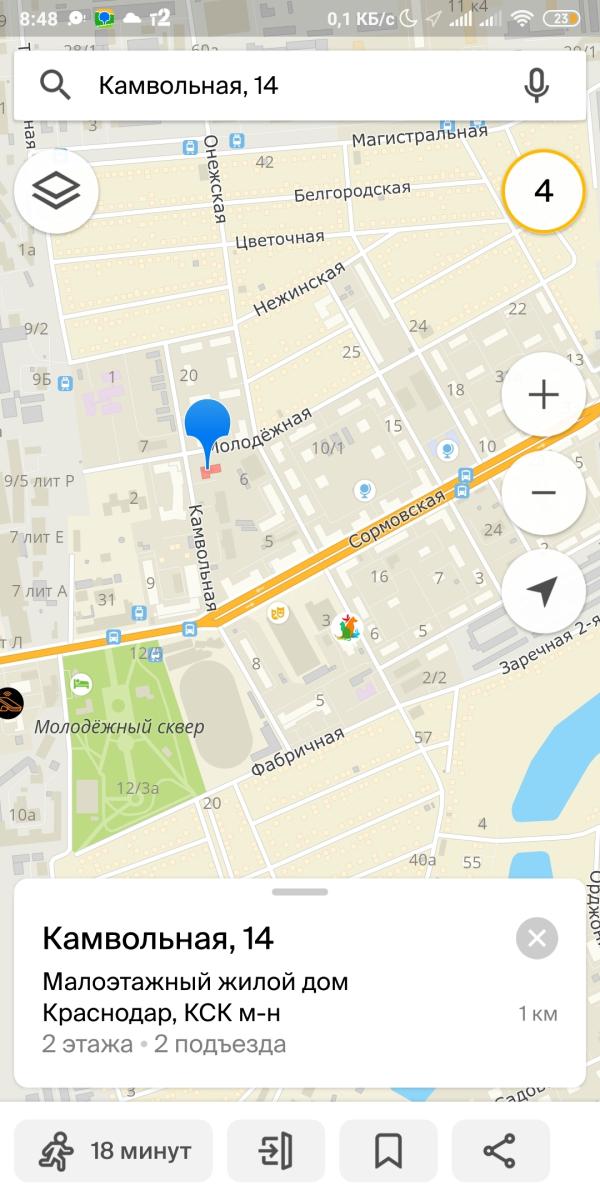Image resolution: width=600 pixels, height=1199 pixels.
Task: Expand the card using the drag handle
Action: click(x=299, y=891)
